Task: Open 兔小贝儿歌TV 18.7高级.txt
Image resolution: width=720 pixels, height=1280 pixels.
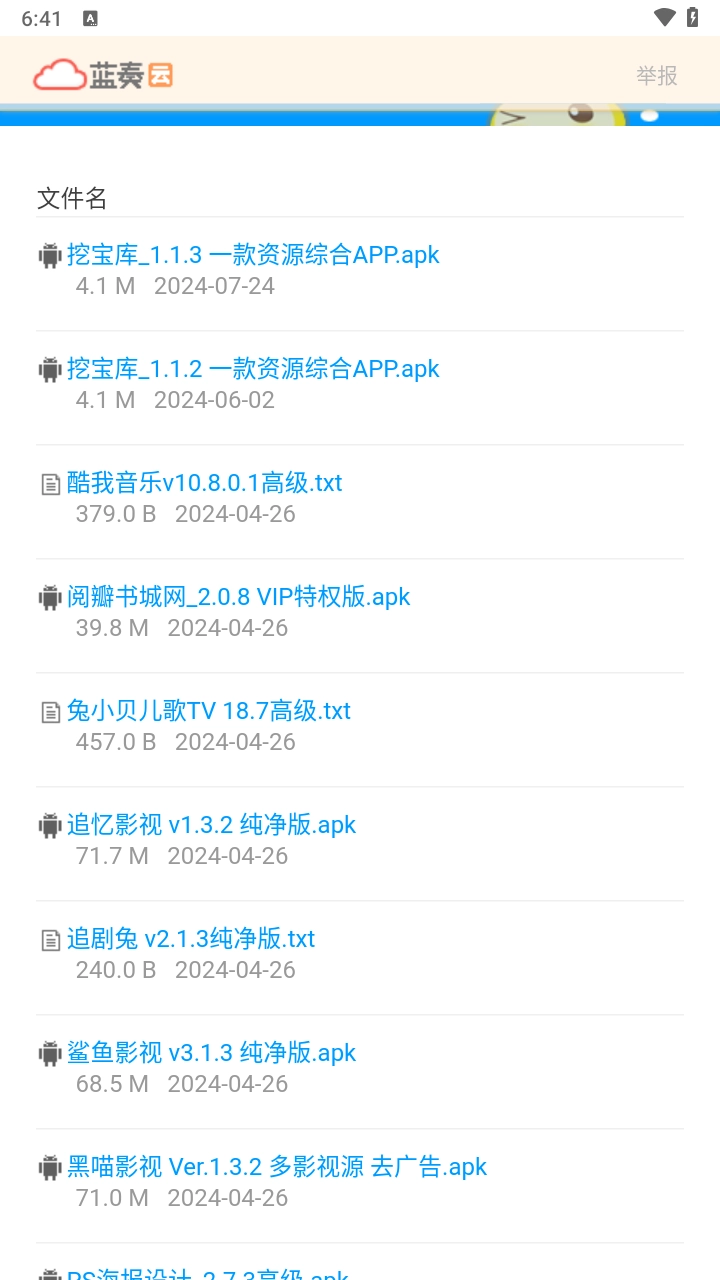Action: [208, 711]
